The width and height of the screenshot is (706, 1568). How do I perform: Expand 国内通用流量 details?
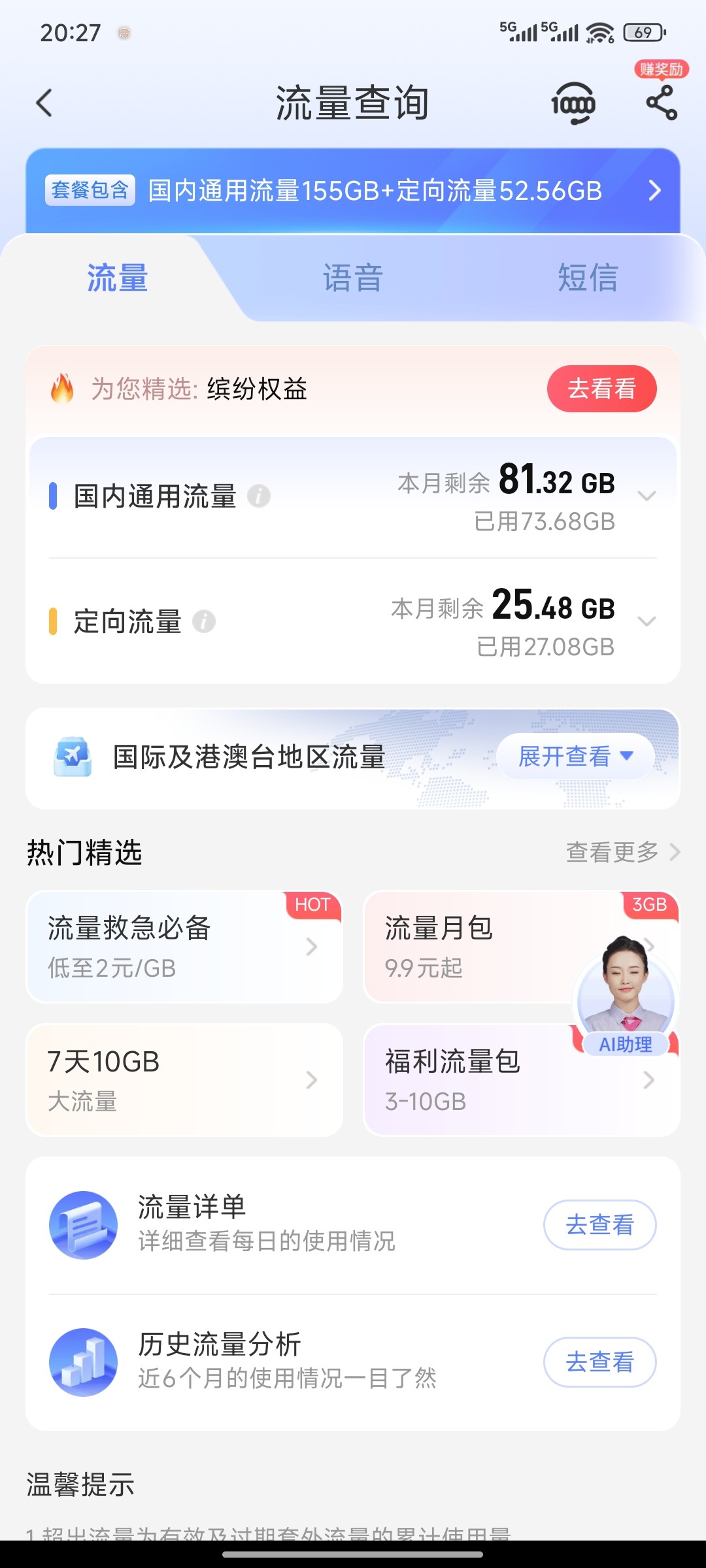point(647,497)
